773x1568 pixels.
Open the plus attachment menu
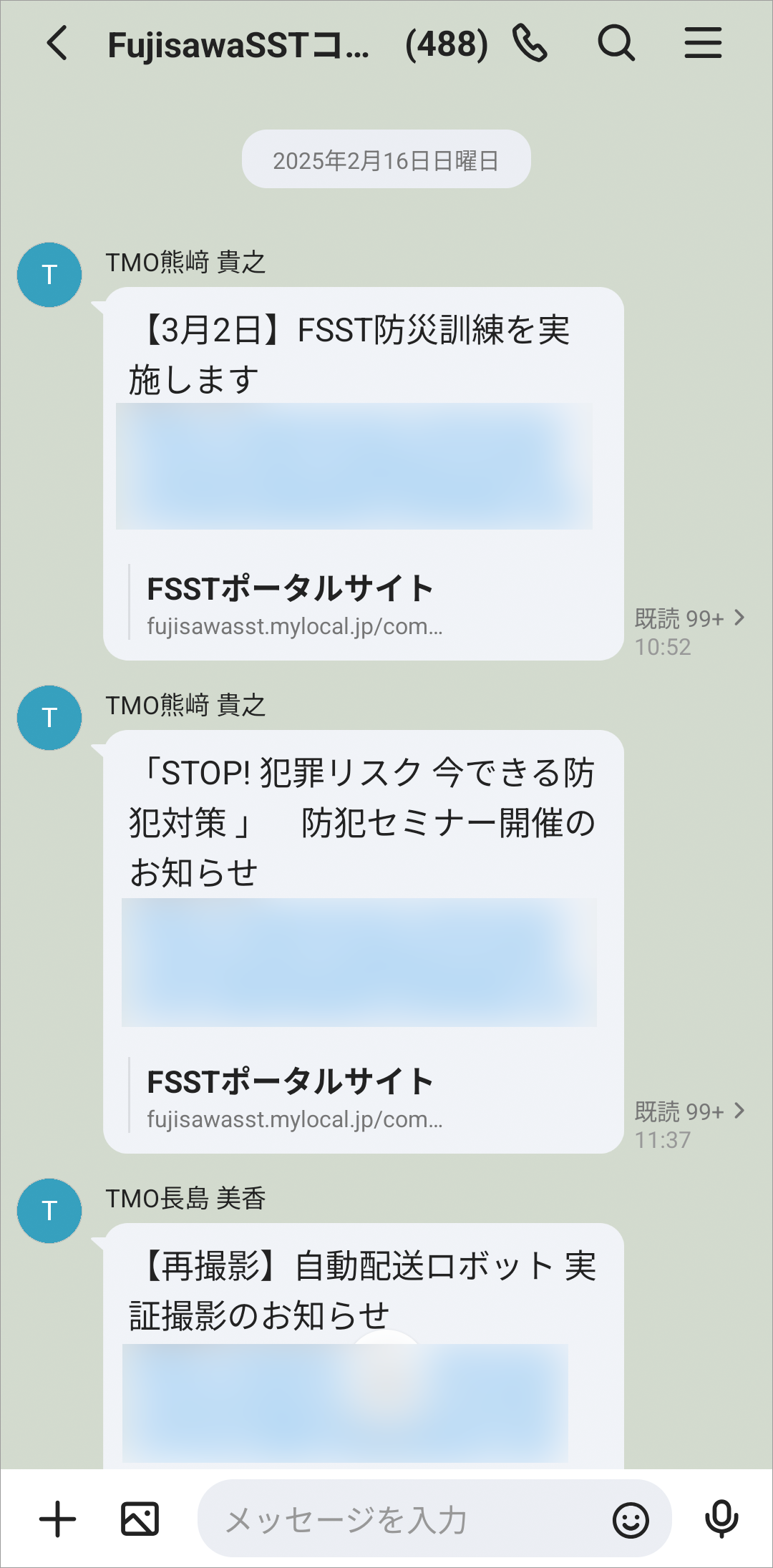click(57, 1519)
